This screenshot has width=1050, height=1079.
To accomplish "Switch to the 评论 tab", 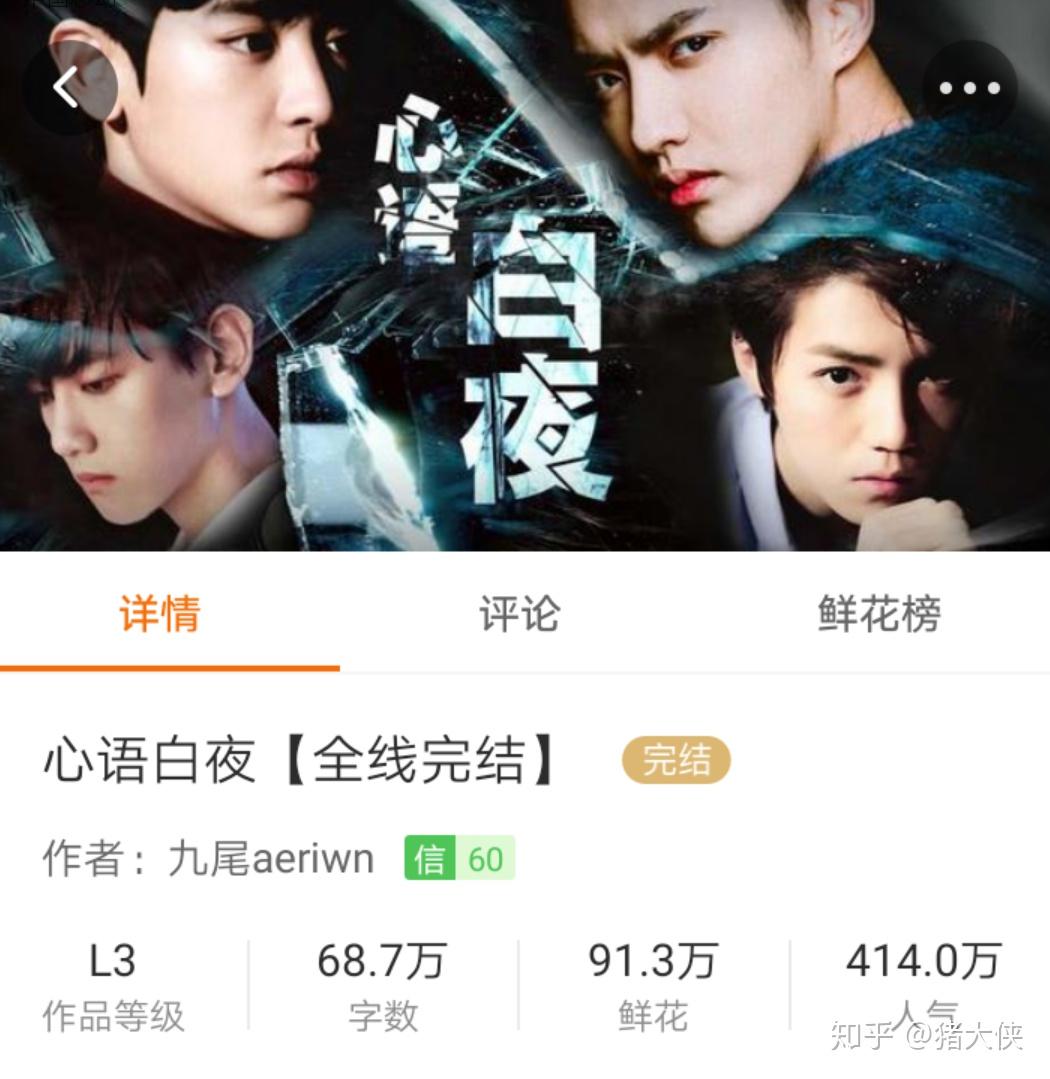I will (x=518, y=613).
